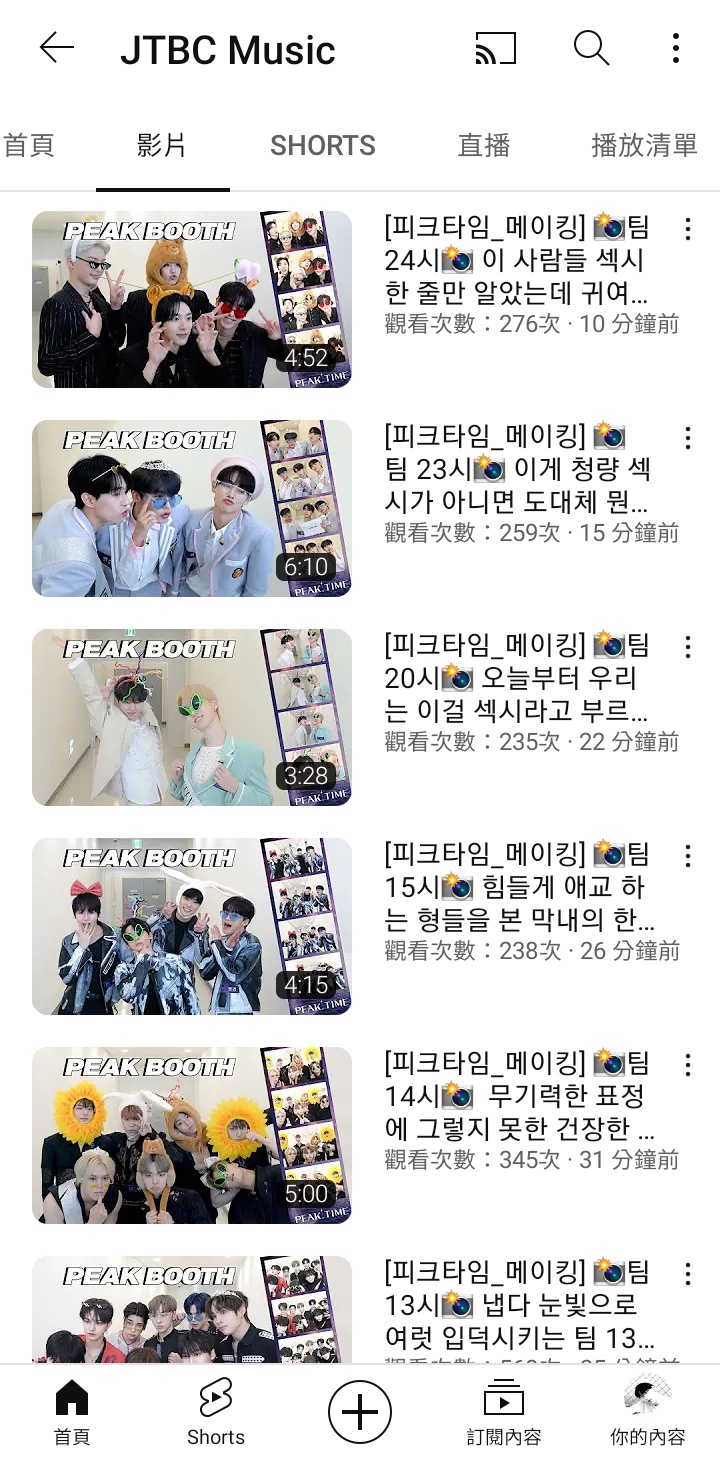Open the 팀 20시 video
The width and height of the screenshot is (720, 1459).
pos(192,717)
